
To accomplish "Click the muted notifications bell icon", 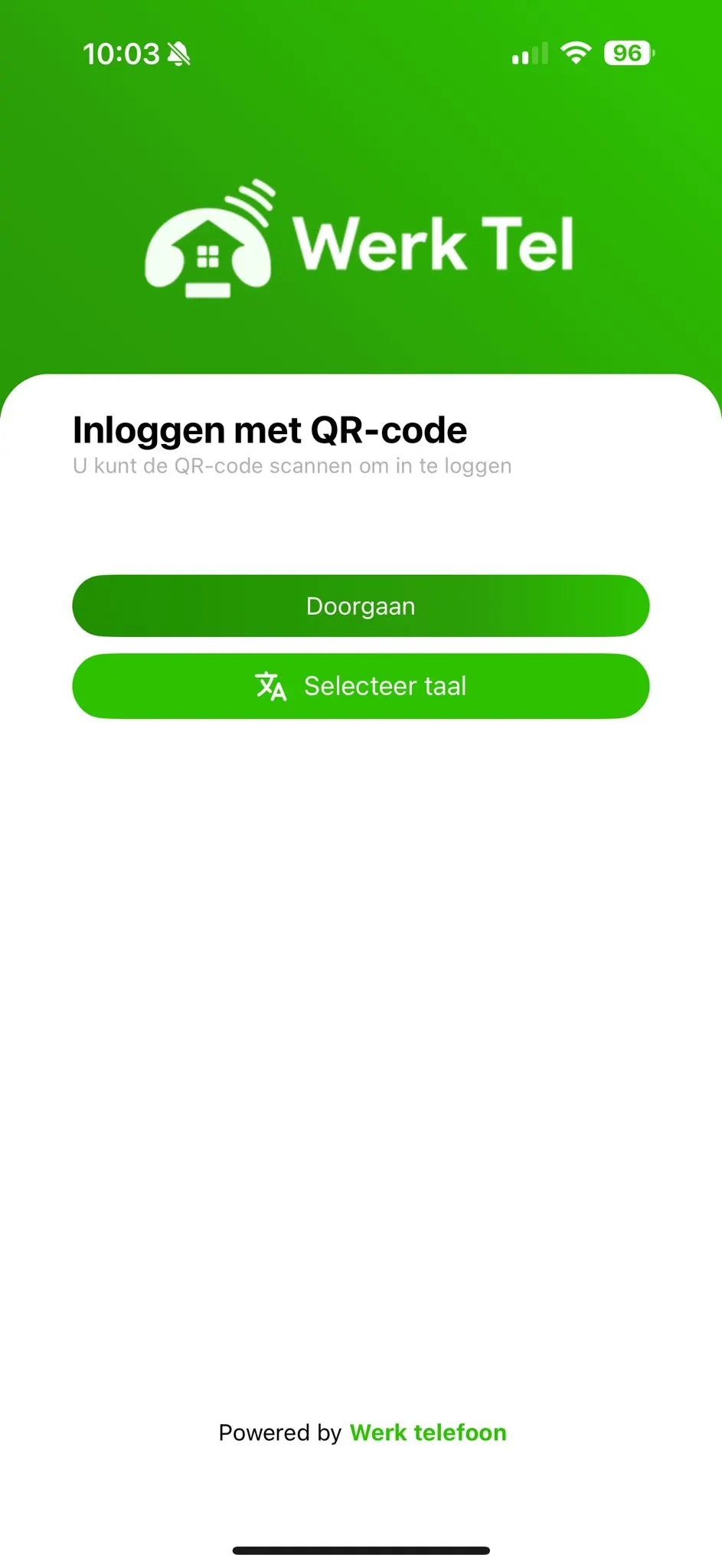I will 178,54.
